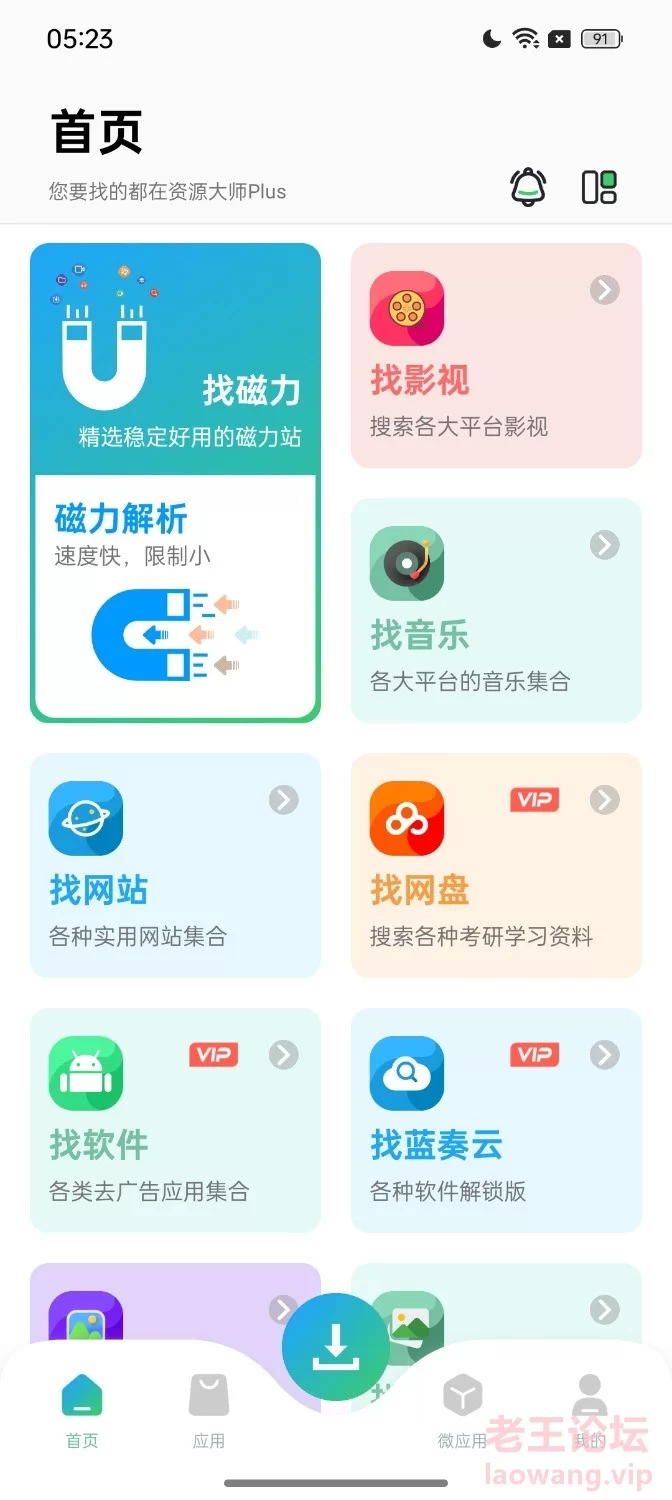
Task: Tap the floating download button
Action: (336, 1346)
